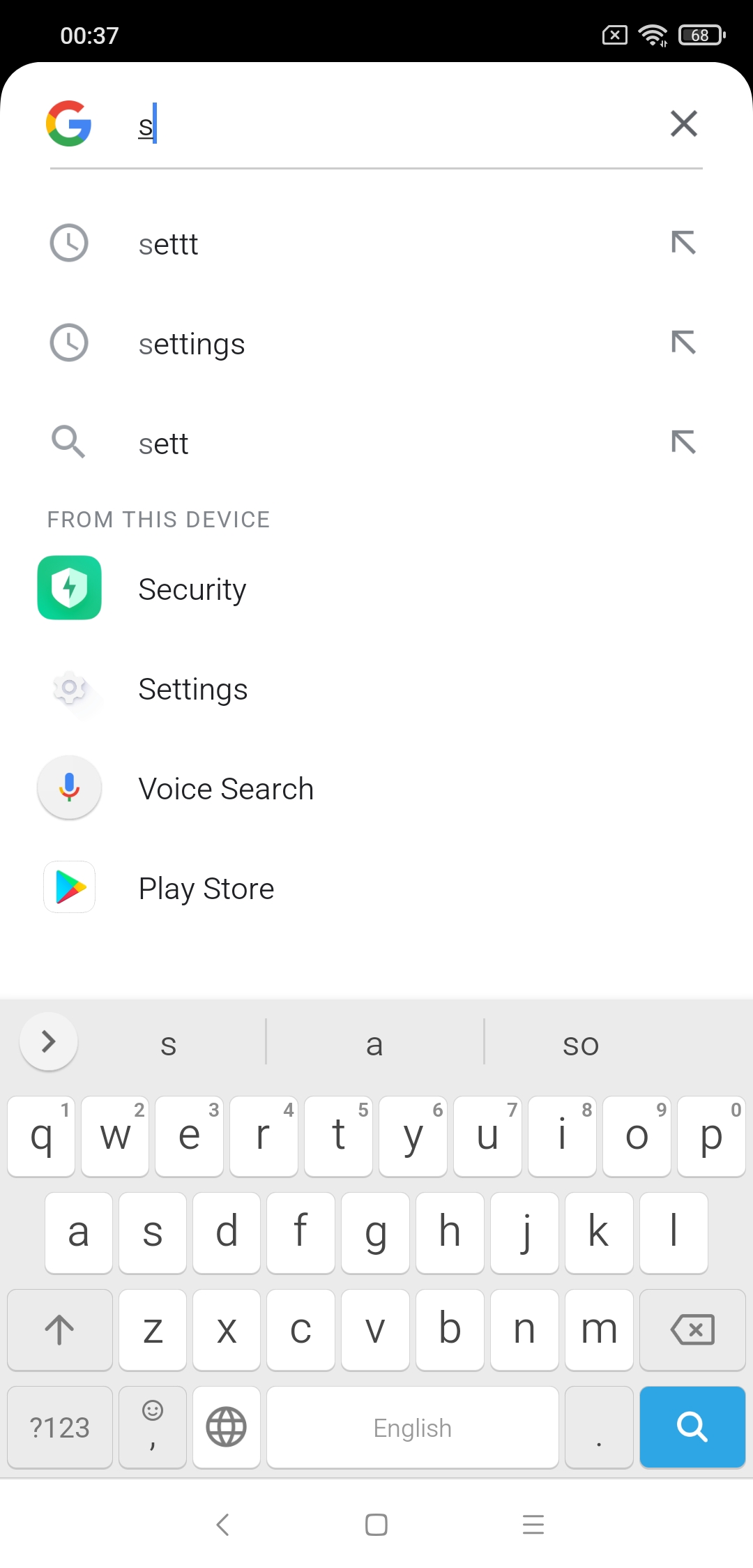This screenshot has height=1568, width=753.
Task: Insert "settt" into the query using its arrow
Action: [x=683, y=243]
